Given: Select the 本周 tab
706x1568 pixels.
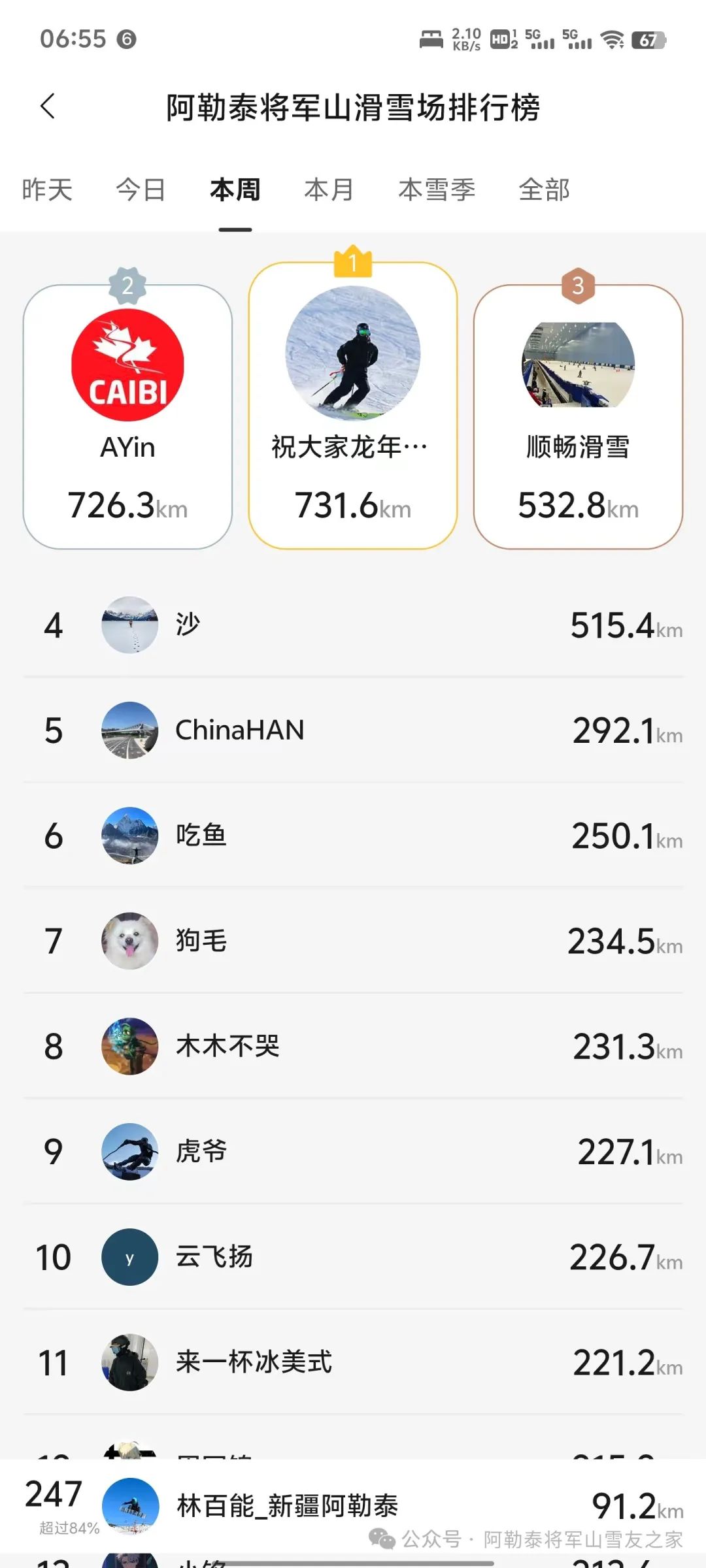Looking at the screenshot, I should [x=235, y=190].
